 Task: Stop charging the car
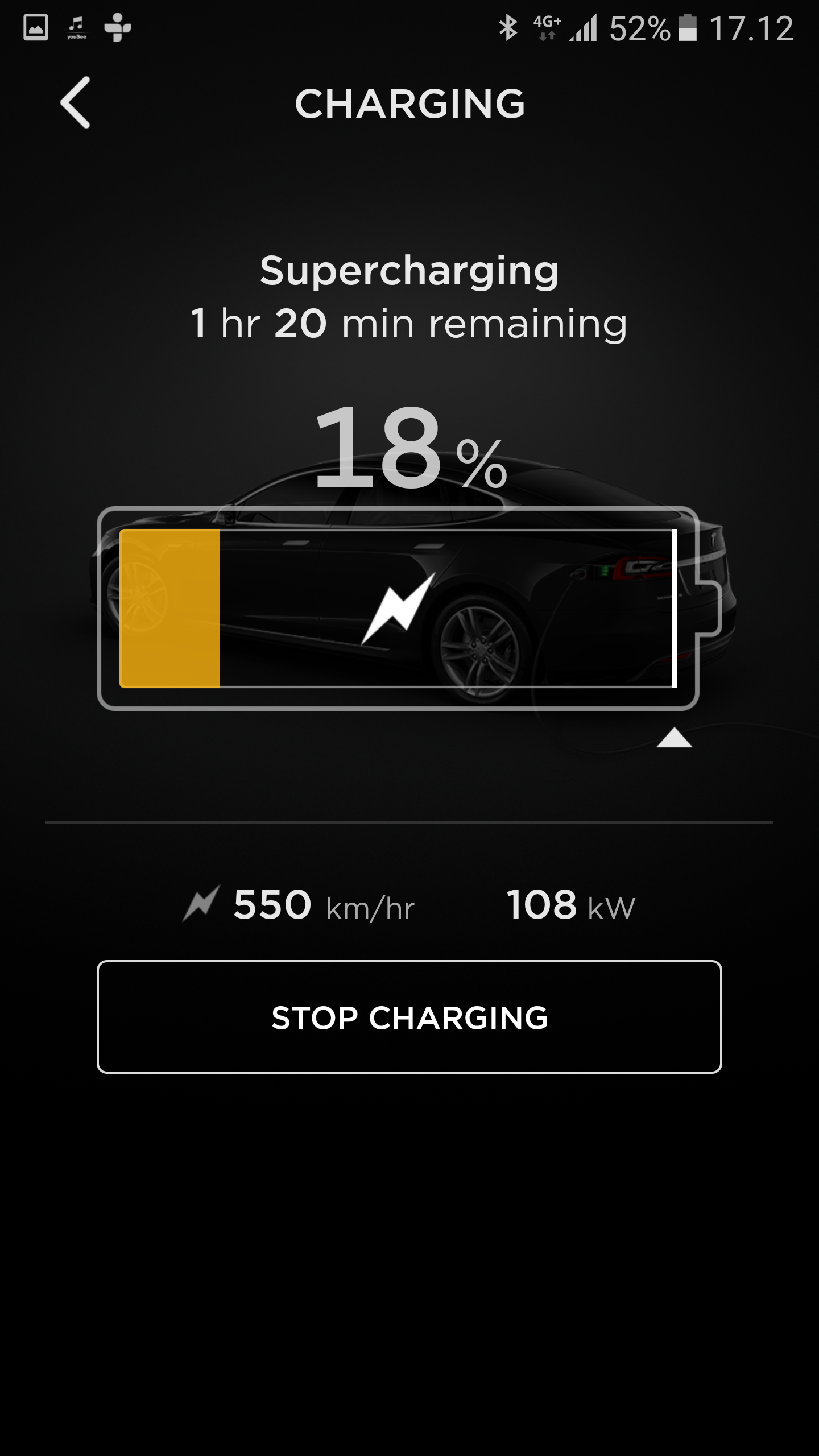click(409, 1017)
